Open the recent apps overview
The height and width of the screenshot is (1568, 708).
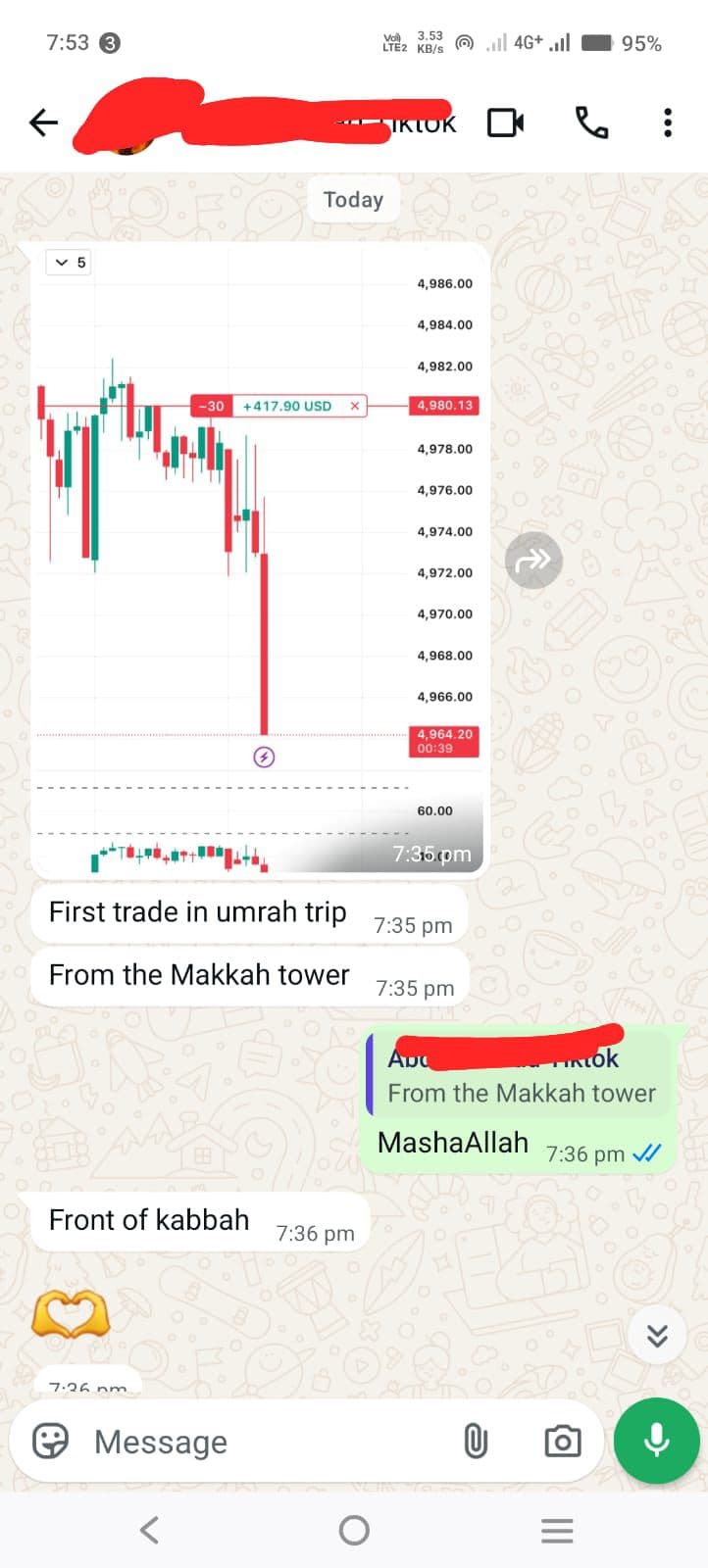[557, 1530]
